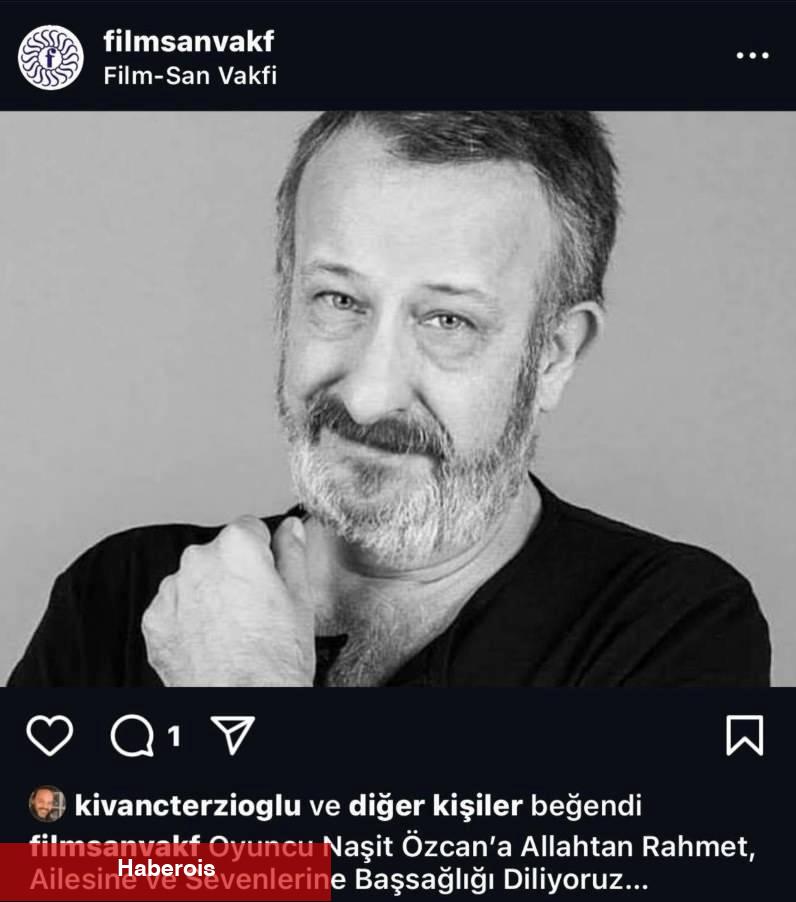This screenshot has width=796, height=902.
Task: Open the filmsanvakf profile avatar
Action: [x=50, y=57]
